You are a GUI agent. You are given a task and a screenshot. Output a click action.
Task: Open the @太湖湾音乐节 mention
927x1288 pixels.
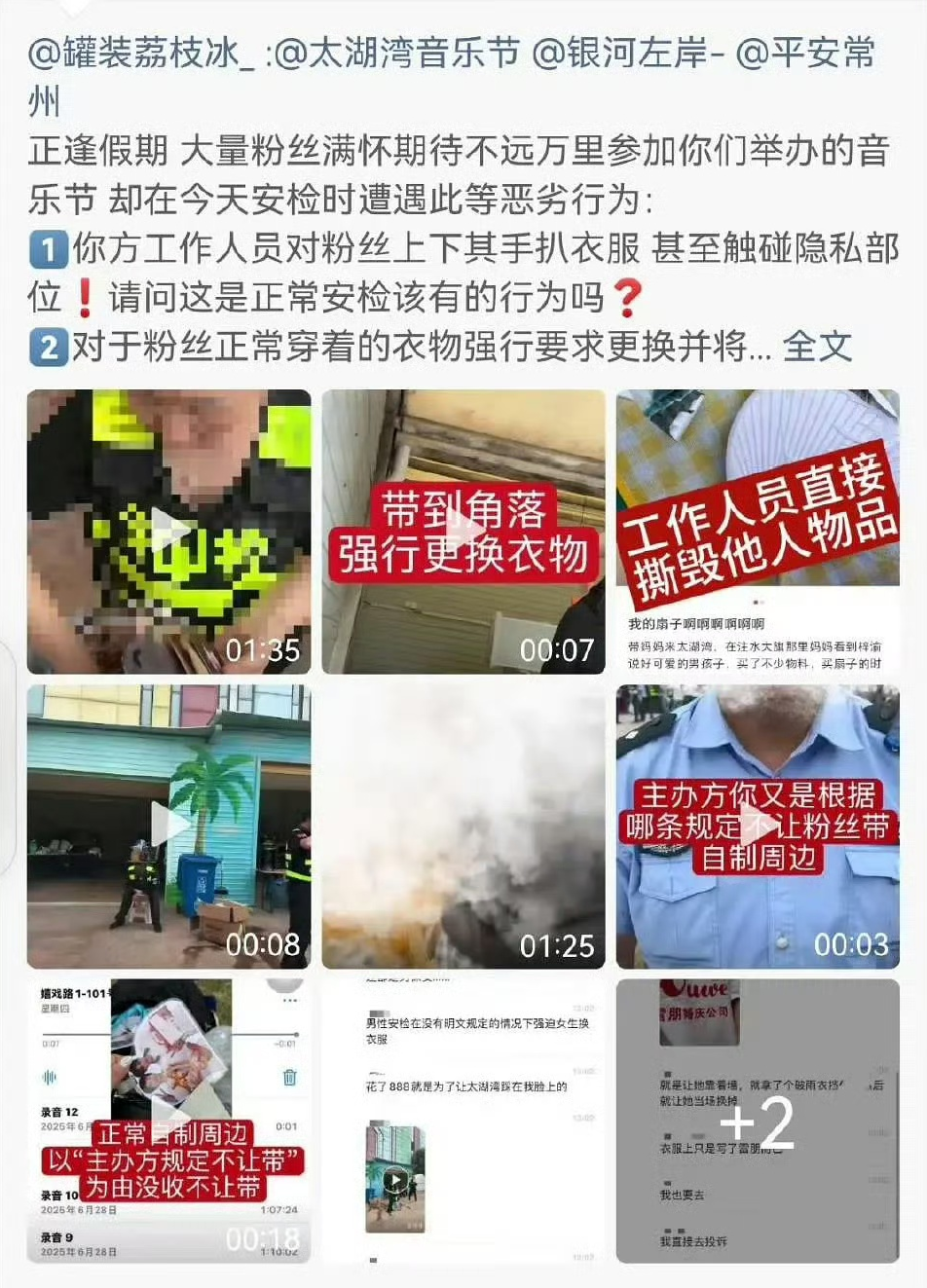pyautogui.click(x=397, y=54)
